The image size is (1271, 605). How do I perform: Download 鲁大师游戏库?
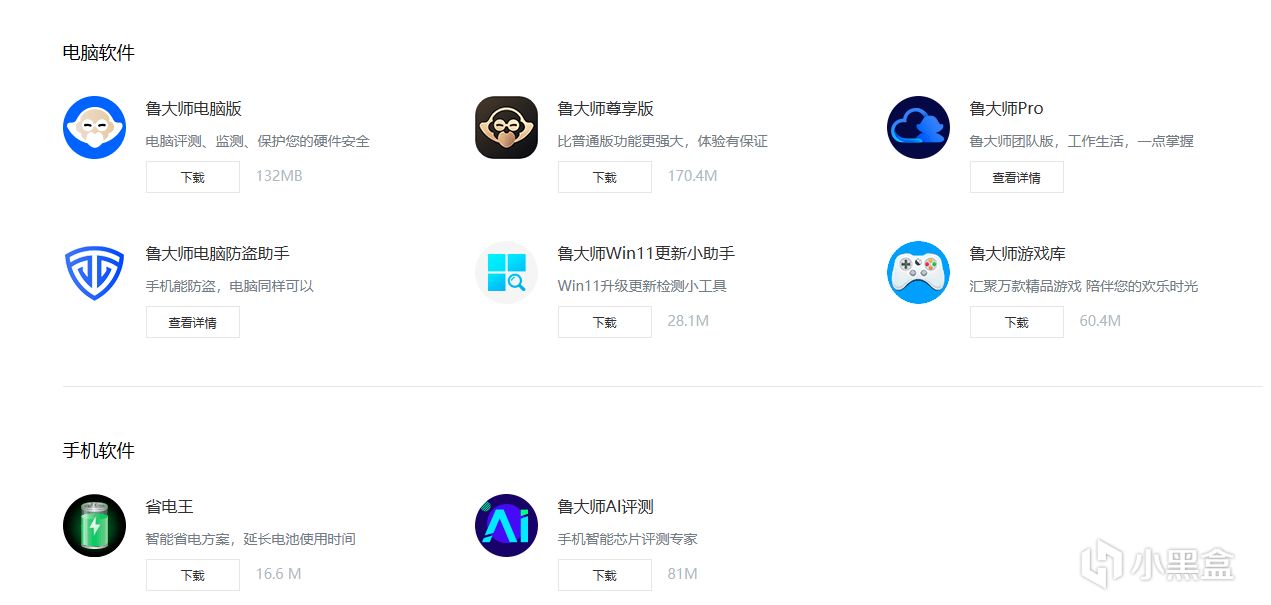[1016, 322]
